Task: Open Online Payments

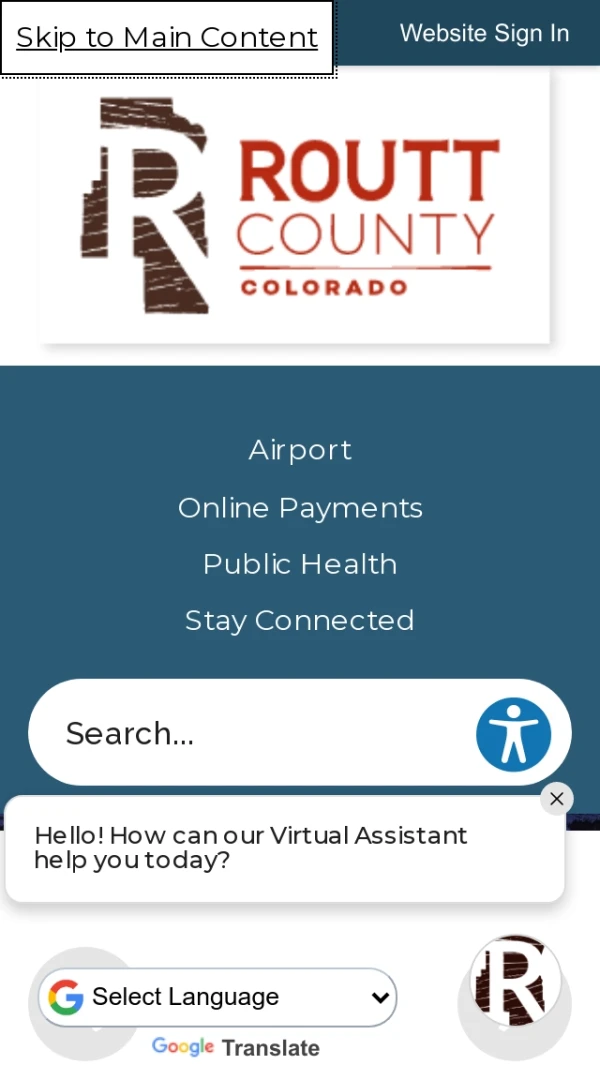Action: pos(300,508)
